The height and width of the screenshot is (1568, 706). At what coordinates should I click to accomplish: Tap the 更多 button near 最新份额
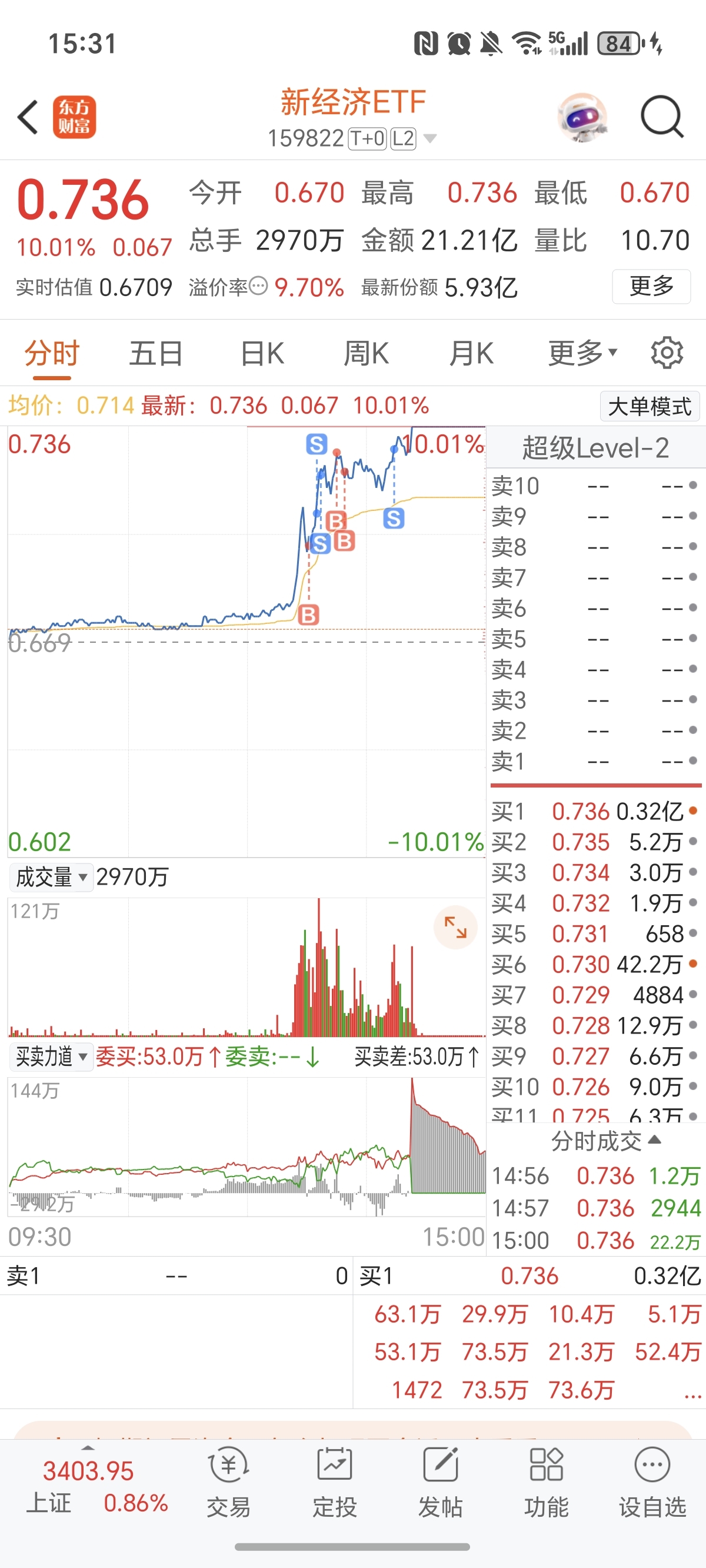click(x=651, y=286)
